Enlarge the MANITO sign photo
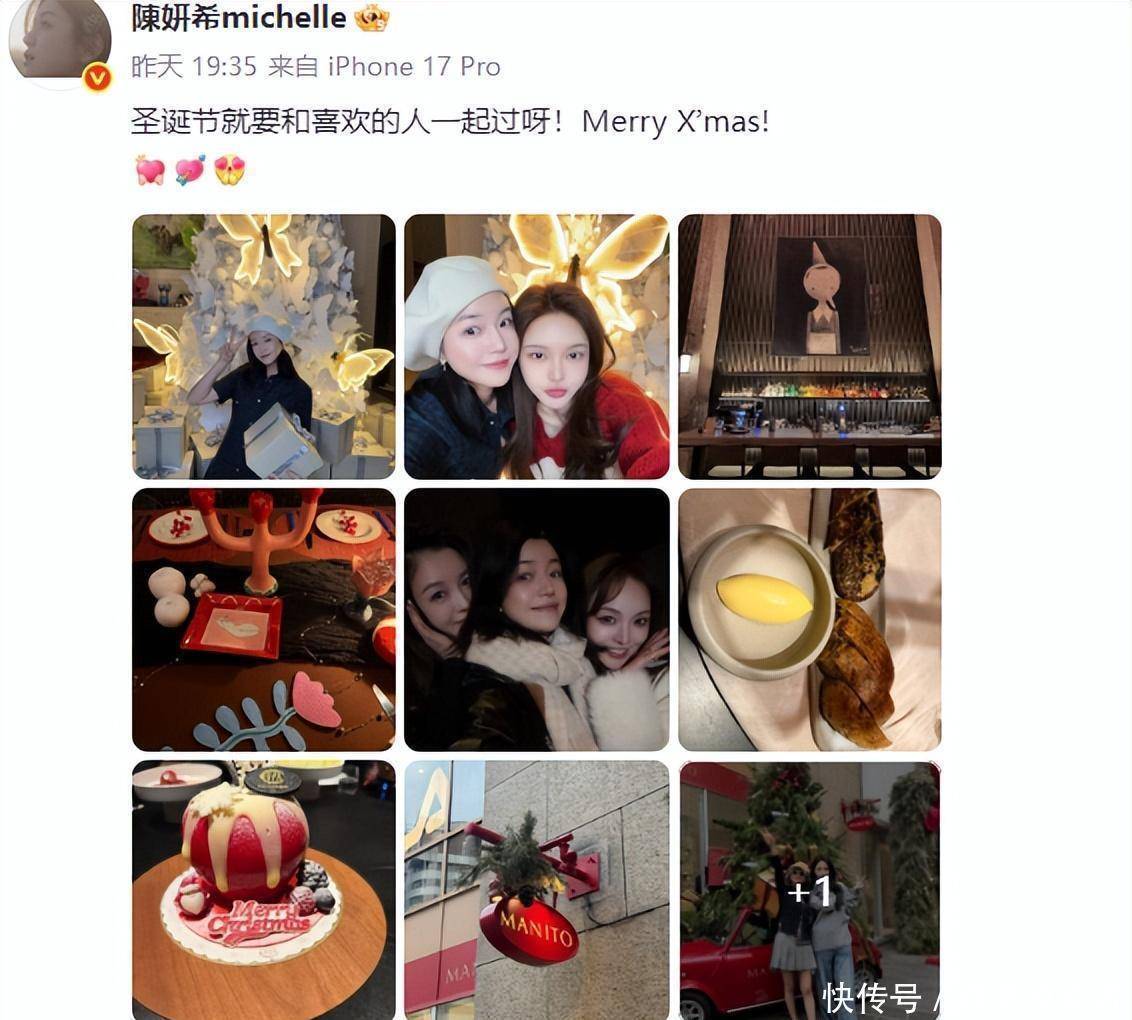Screen dimensions: 1132x1020 (x=536, y=890)
